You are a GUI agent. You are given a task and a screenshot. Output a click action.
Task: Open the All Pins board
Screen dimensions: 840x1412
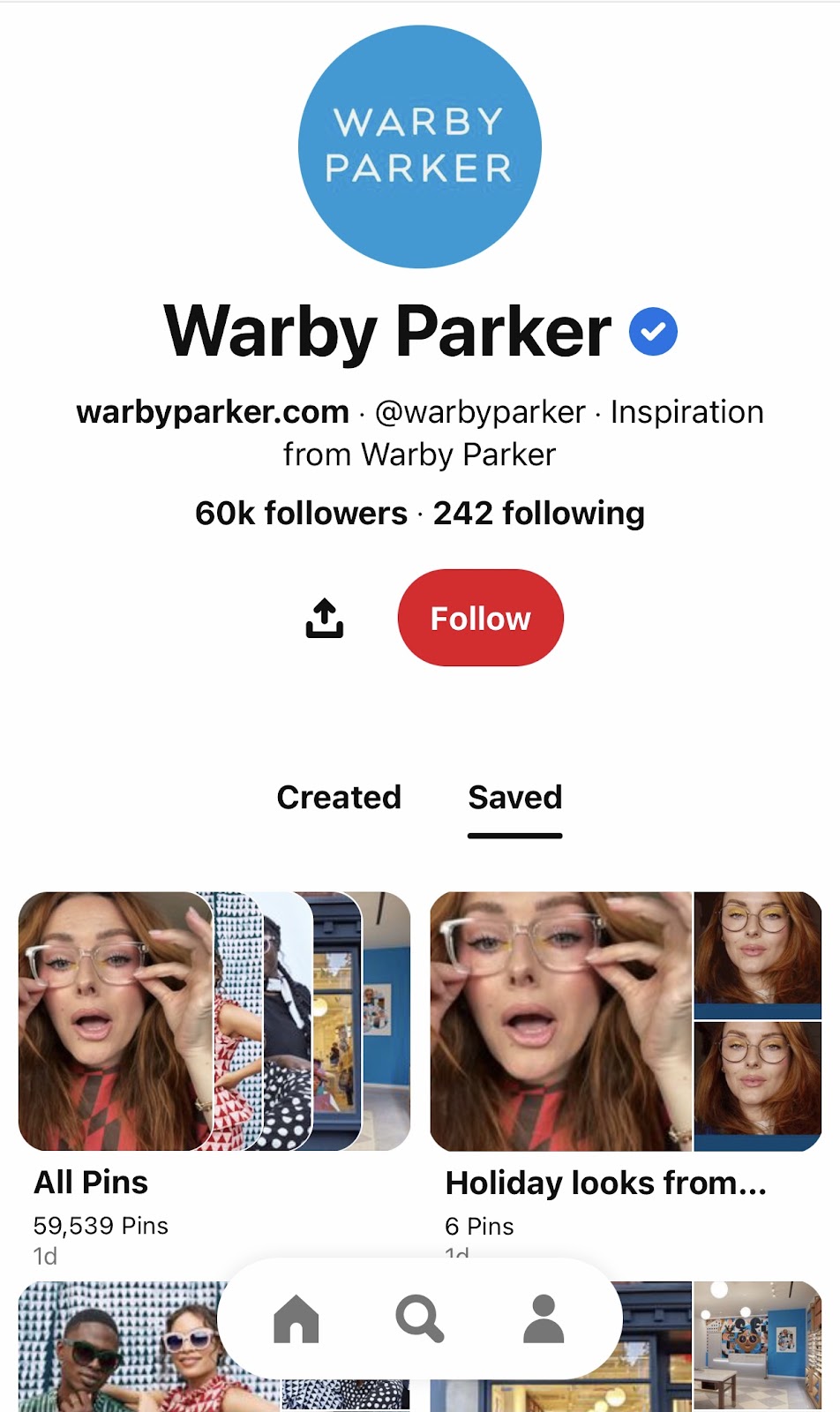214,1021
